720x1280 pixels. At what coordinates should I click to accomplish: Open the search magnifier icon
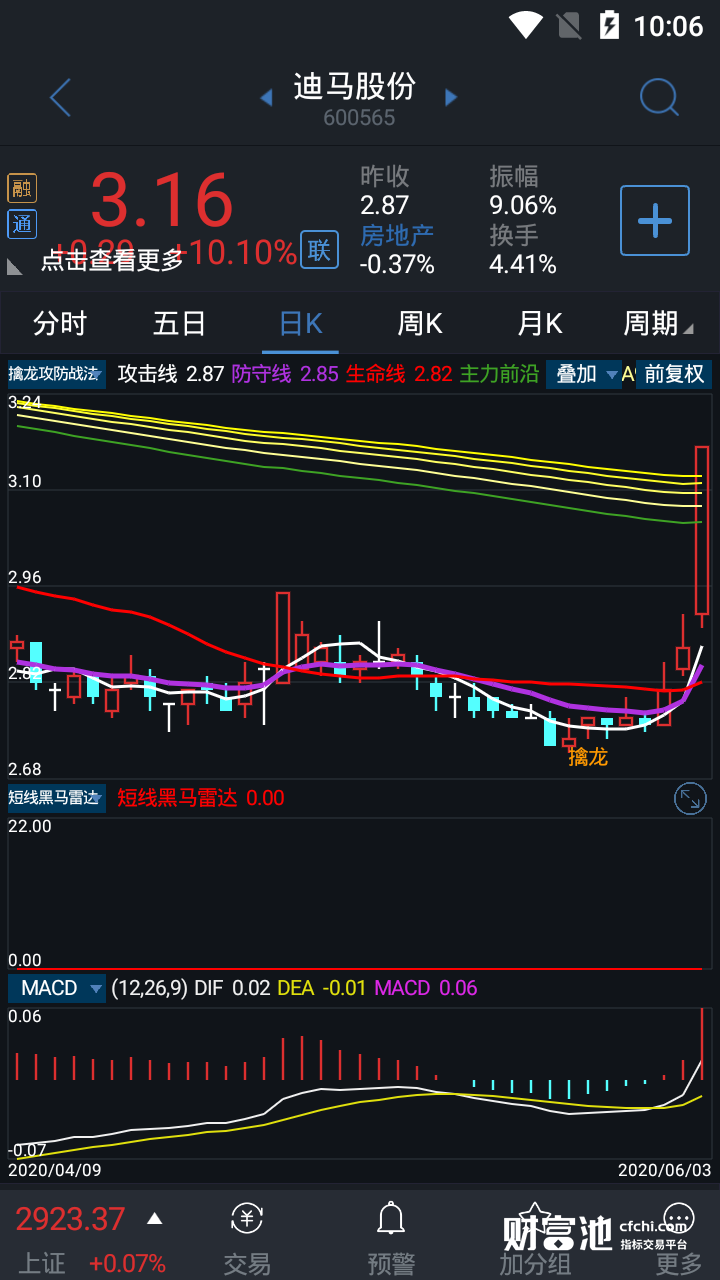(659, 98)
